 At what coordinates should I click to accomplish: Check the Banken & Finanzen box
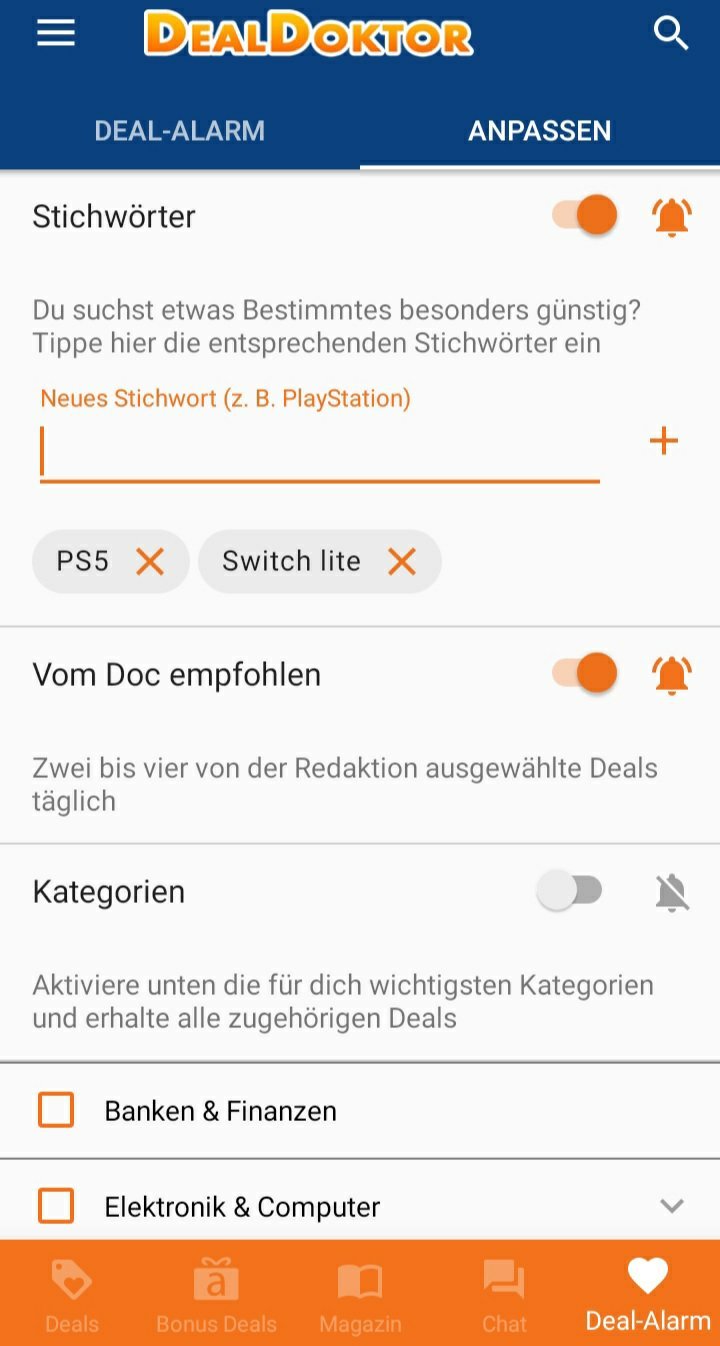coord(56,1110)
